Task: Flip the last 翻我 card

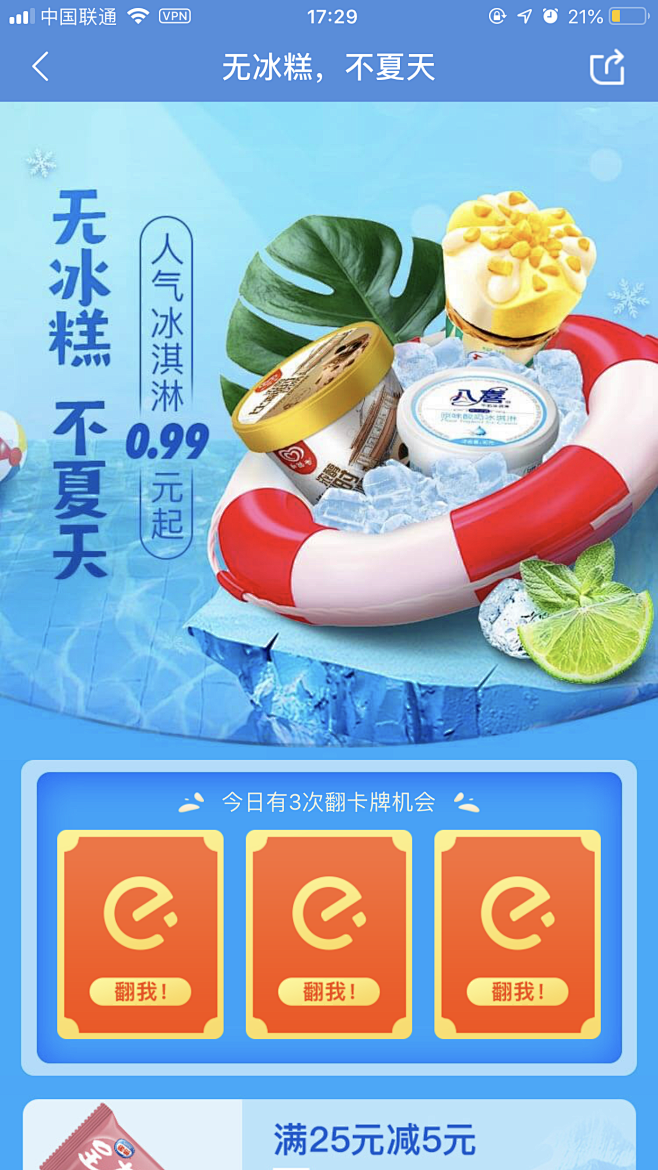Action: click(517, 934)
